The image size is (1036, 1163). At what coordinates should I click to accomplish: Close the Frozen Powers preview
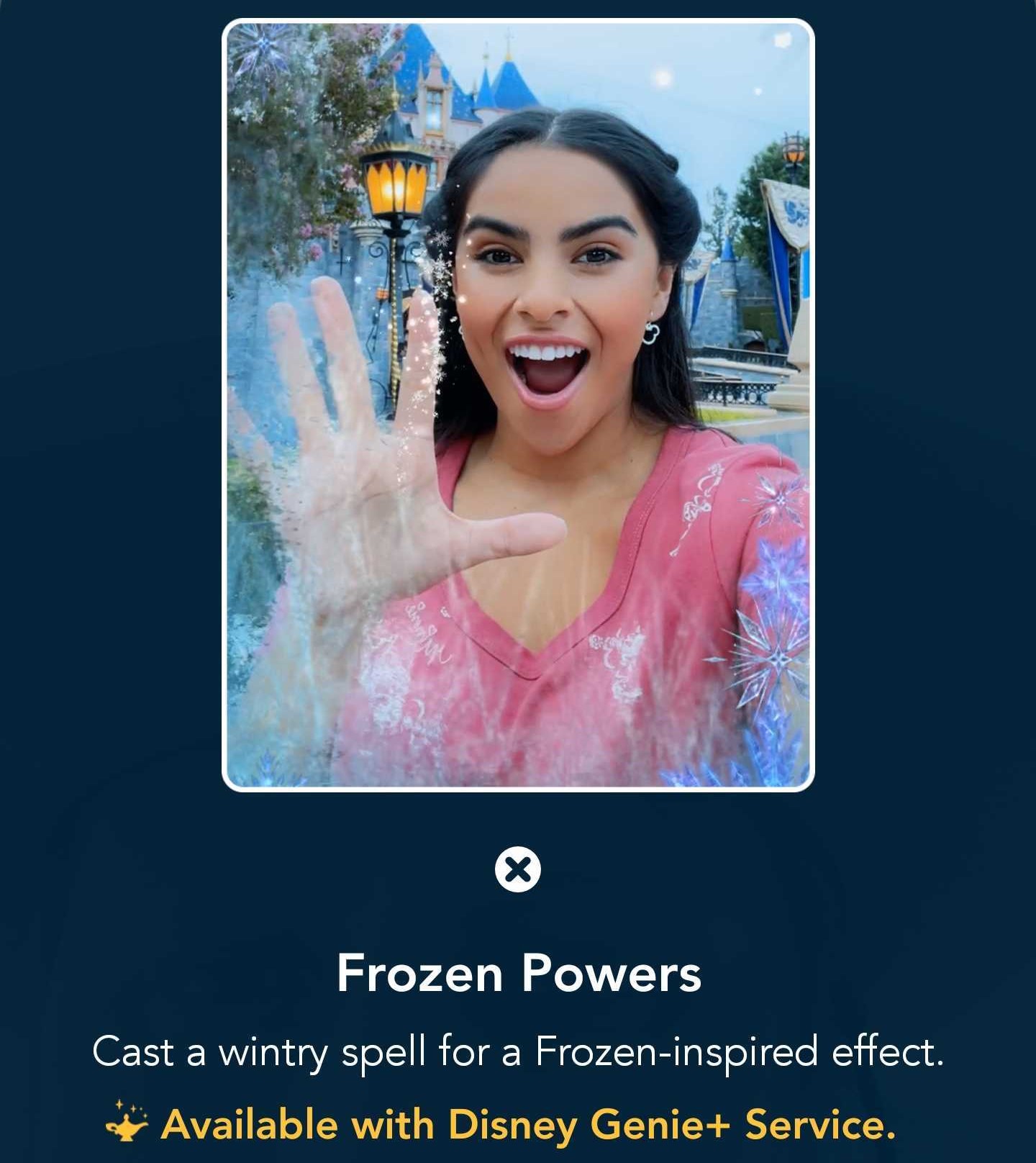coord(517,869)
